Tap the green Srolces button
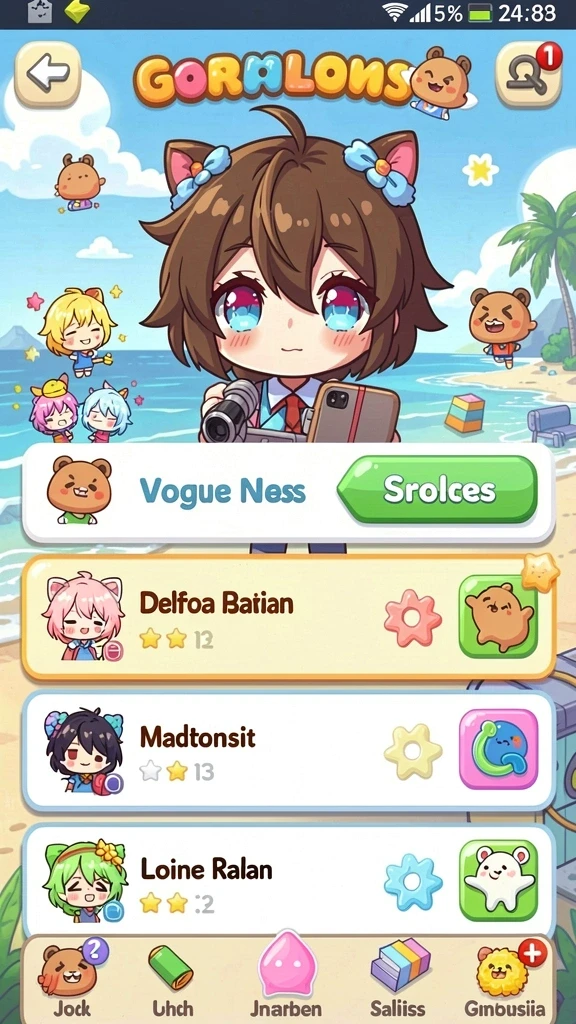576x1024 pixels. tap(438, 490)
